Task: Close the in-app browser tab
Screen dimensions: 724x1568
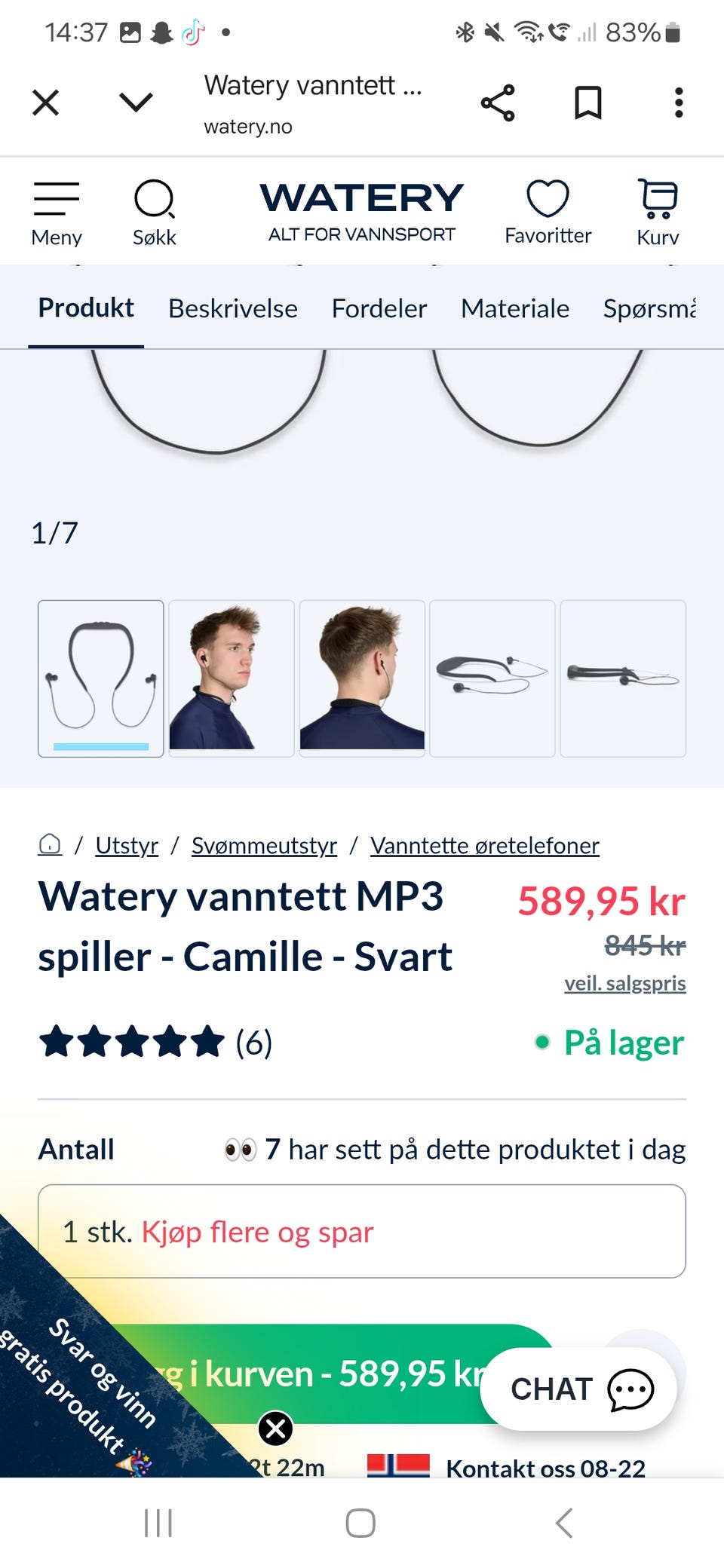Action: coord(46,103)
